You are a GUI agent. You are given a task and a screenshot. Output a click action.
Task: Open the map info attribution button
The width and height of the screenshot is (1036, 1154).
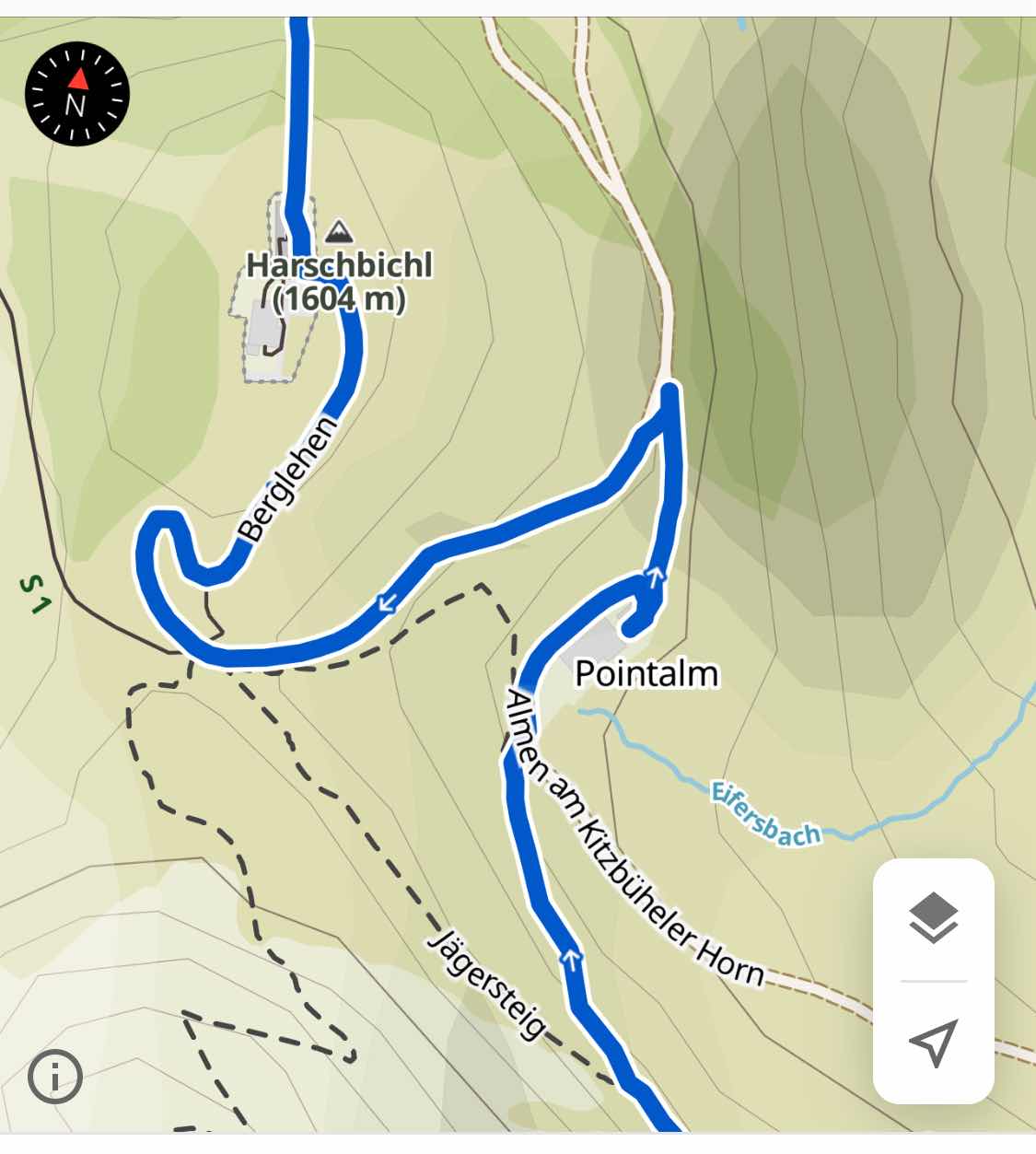55,1076
